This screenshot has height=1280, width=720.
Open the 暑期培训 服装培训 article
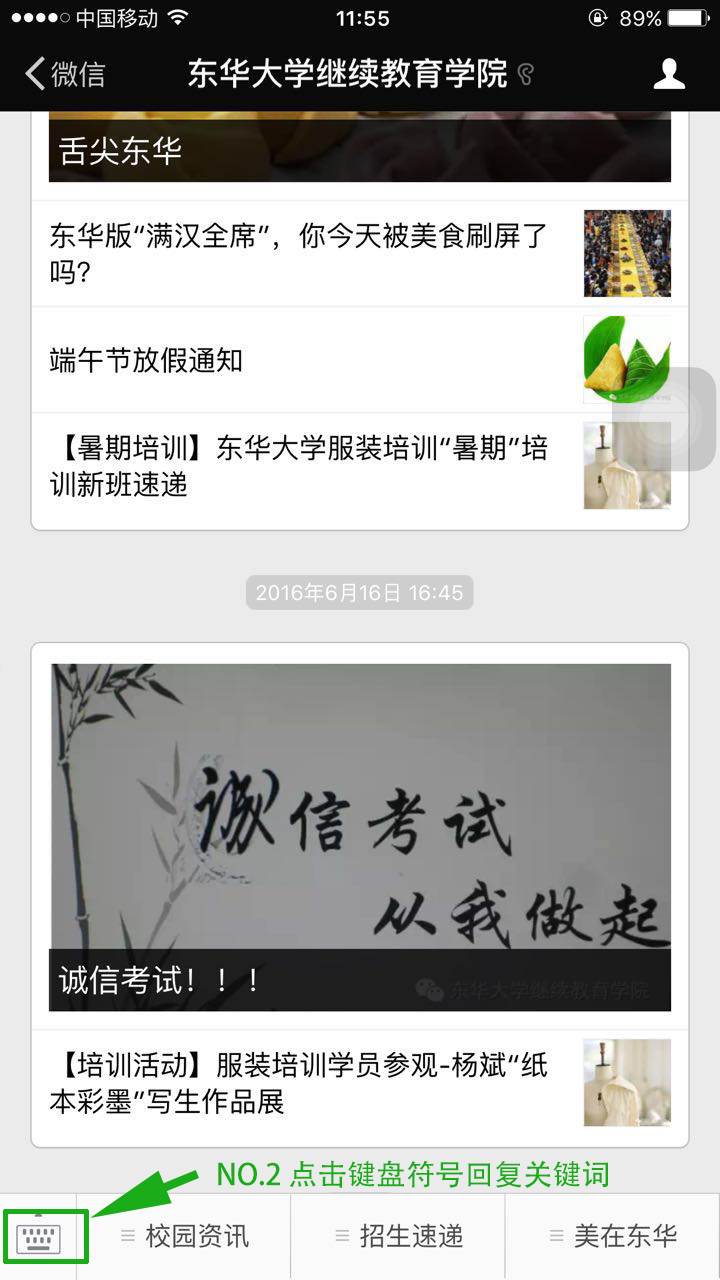(x=300, y=466)
